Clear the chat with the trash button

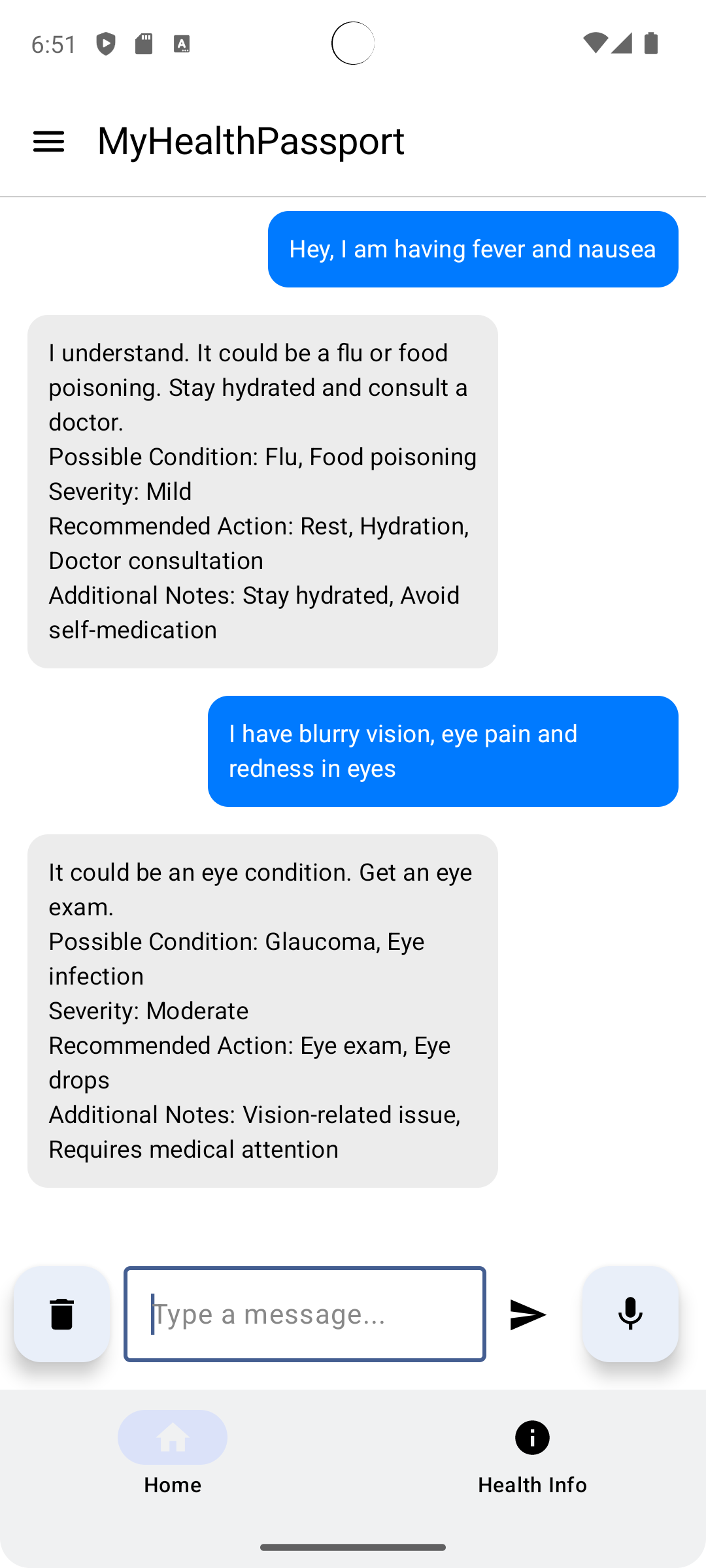61,1314
